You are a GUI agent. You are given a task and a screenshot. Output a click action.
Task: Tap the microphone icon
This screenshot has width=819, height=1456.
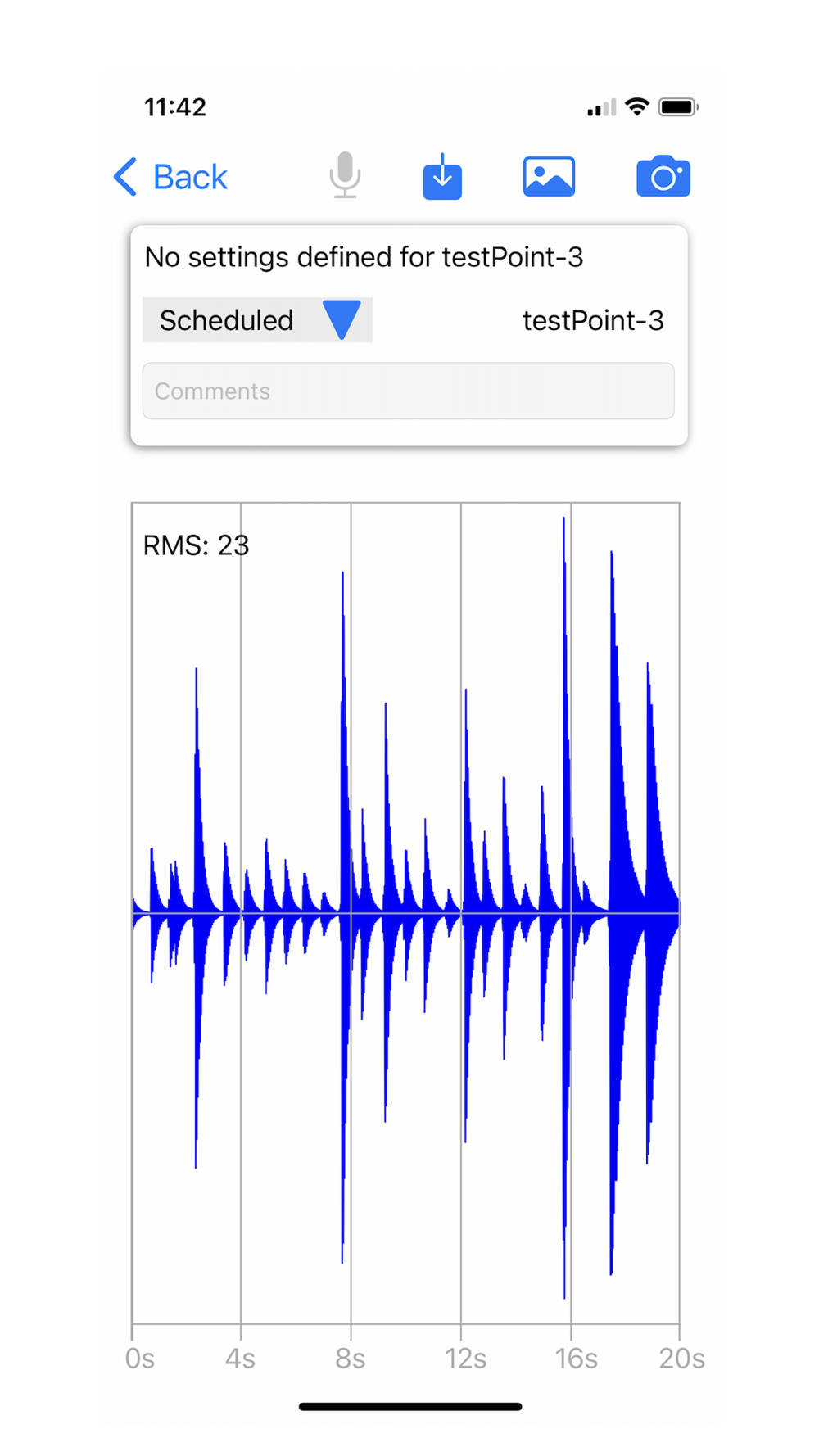(345, 175)
